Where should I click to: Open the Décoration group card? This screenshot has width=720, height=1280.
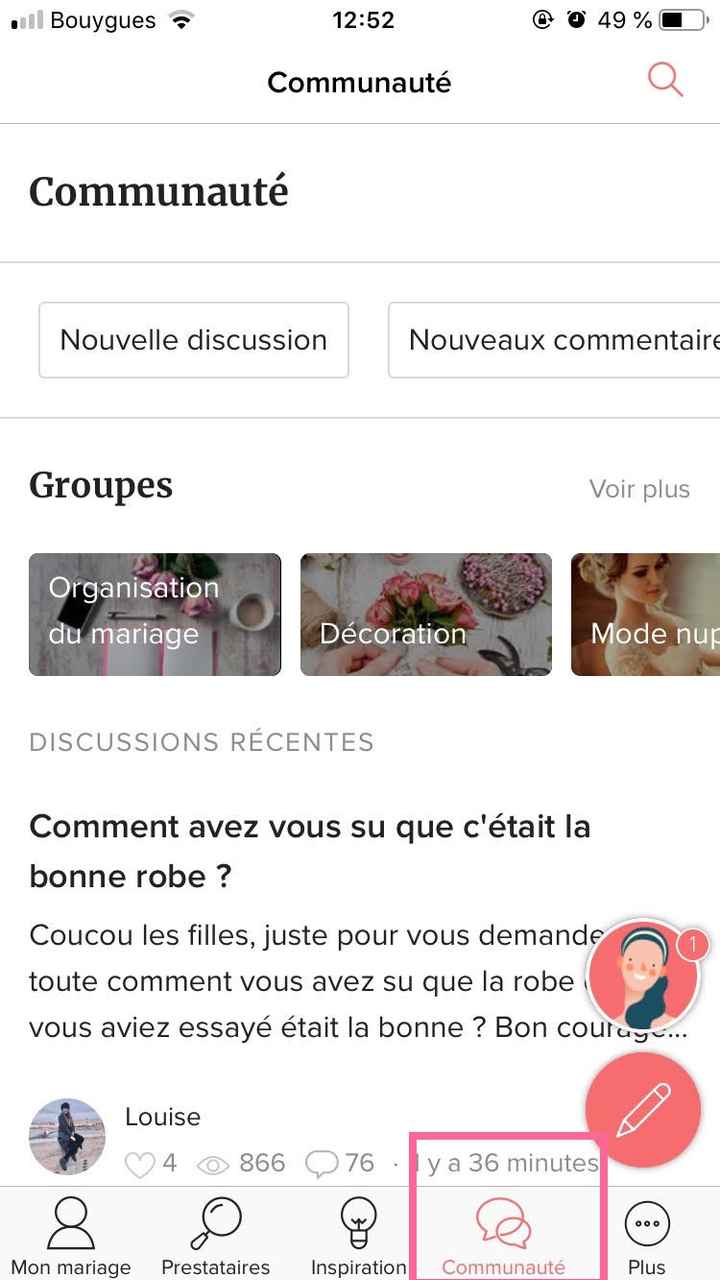click(426, 614)
